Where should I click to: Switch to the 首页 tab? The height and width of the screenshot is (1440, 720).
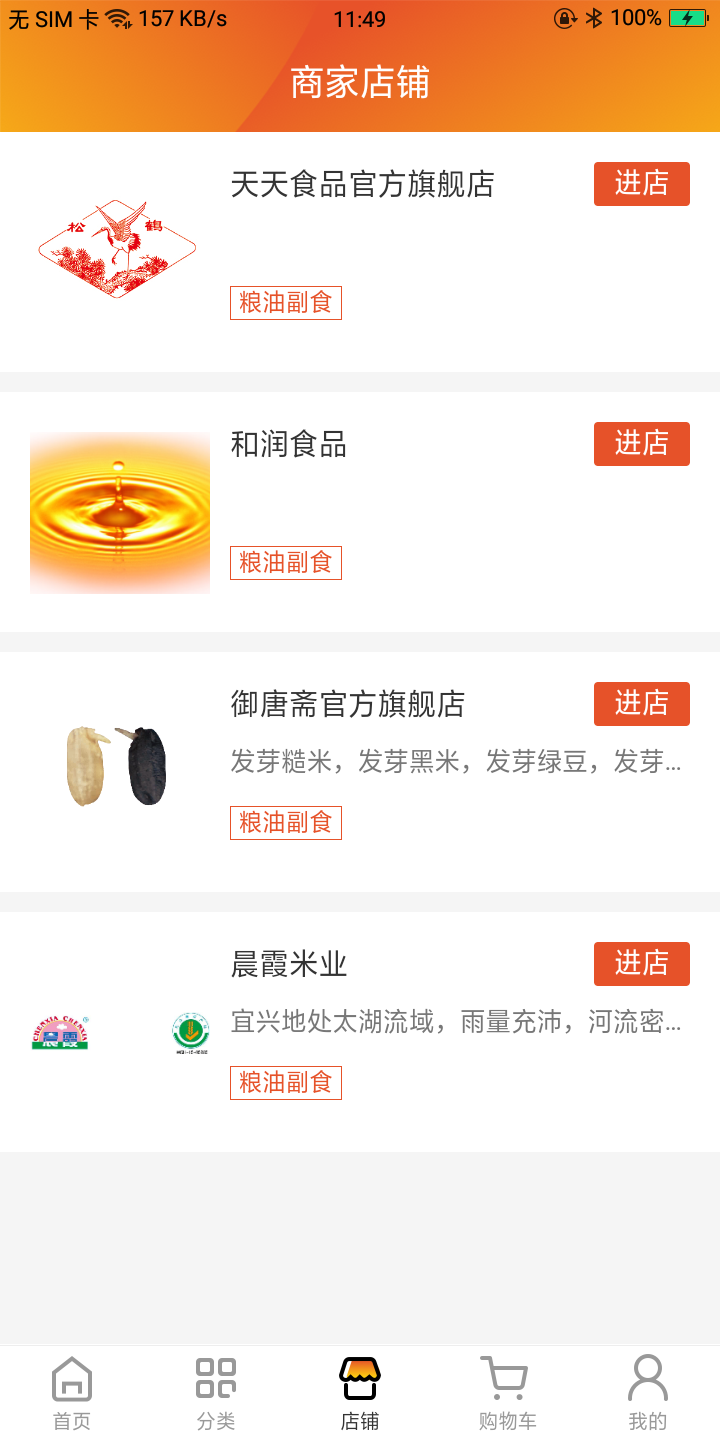point(72,1393)
